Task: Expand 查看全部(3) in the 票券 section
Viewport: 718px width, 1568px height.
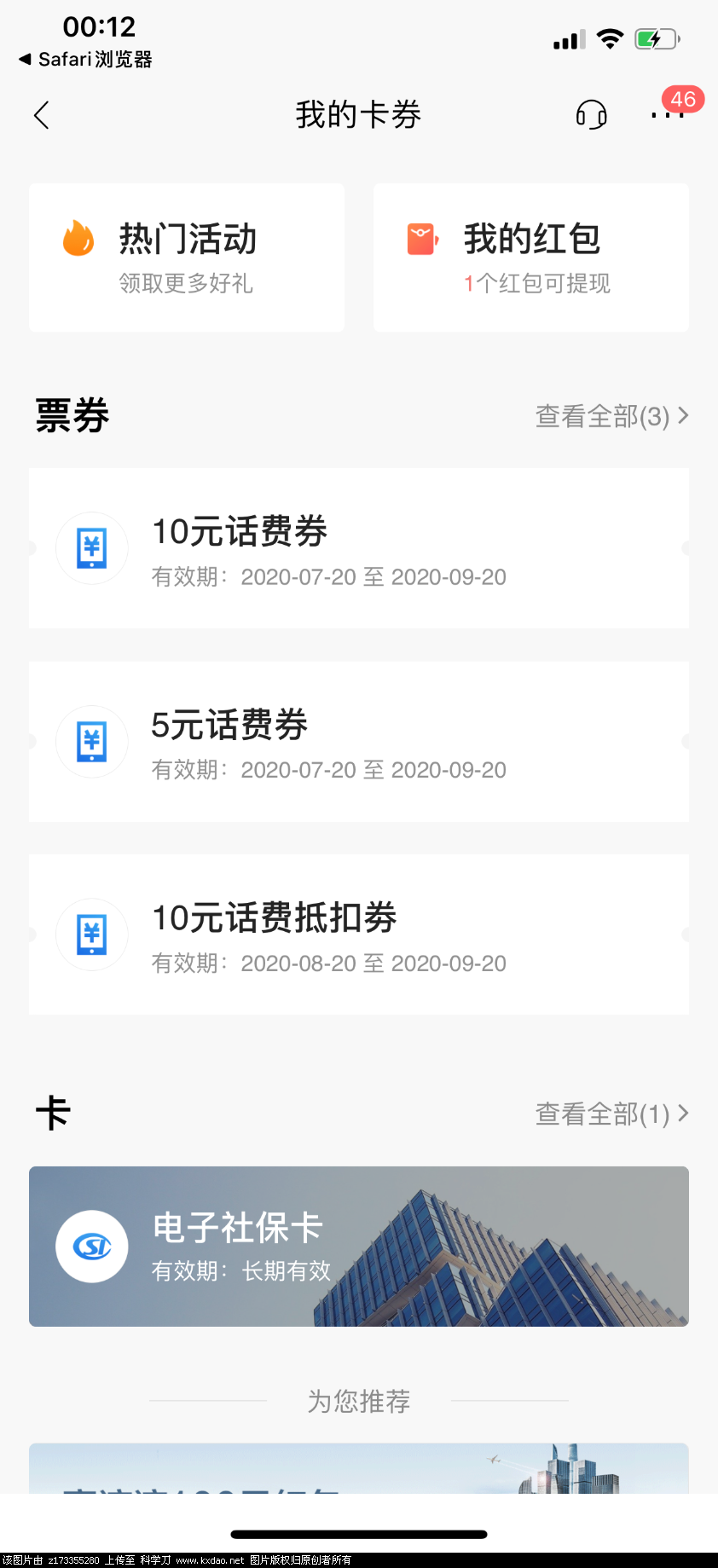Action: point(611,416)
